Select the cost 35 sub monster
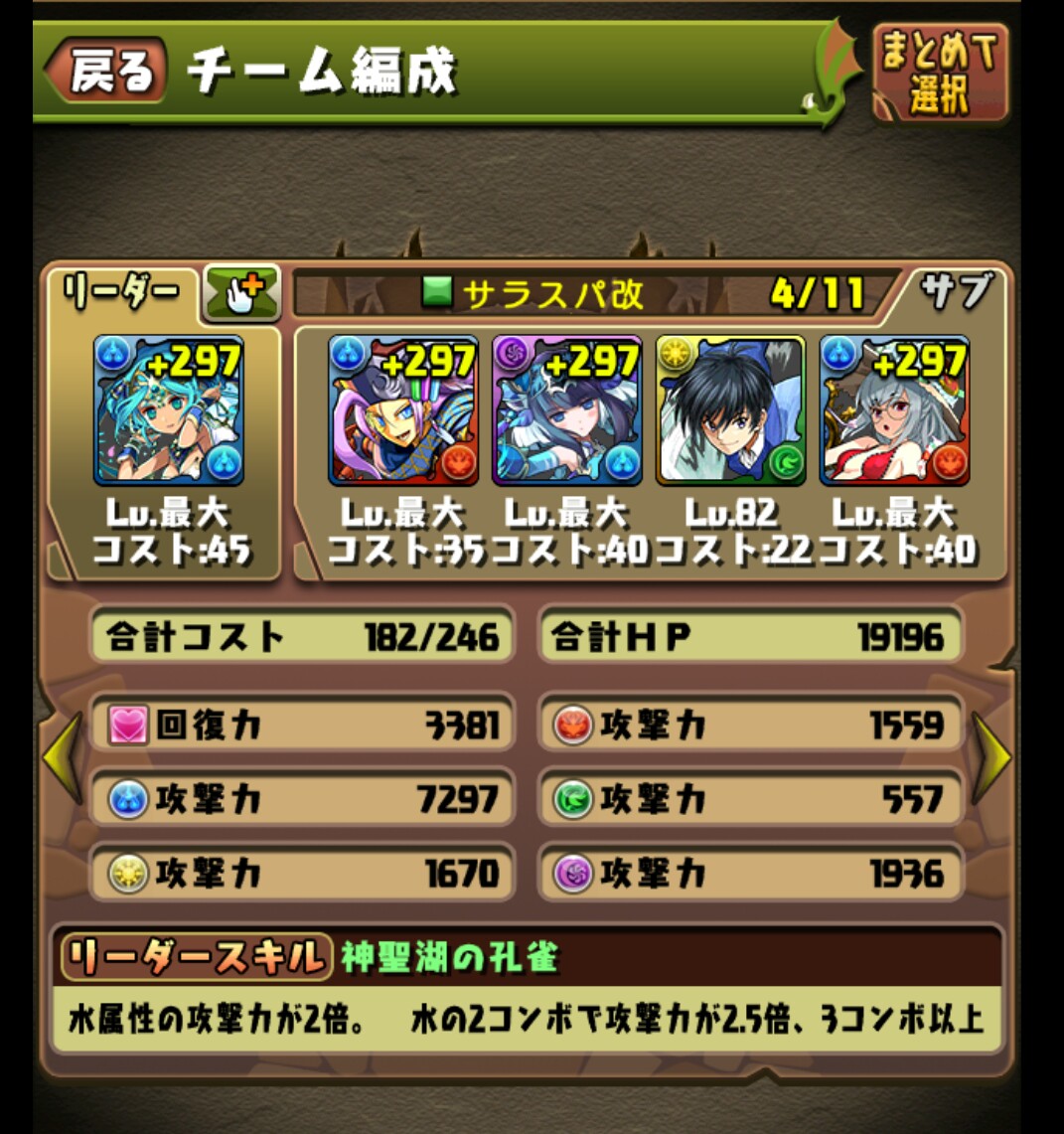Image resolution: width=1064 pixels, height=1134 pixels. click(x=402, y=410)
